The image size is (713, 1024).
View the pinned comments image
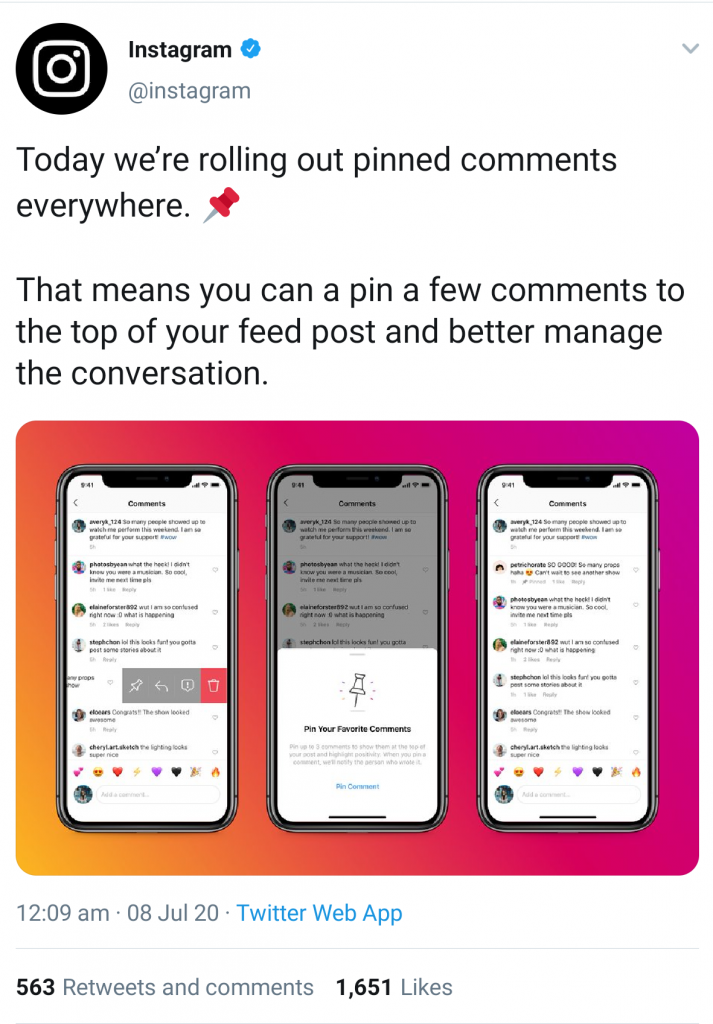[357, 647]
